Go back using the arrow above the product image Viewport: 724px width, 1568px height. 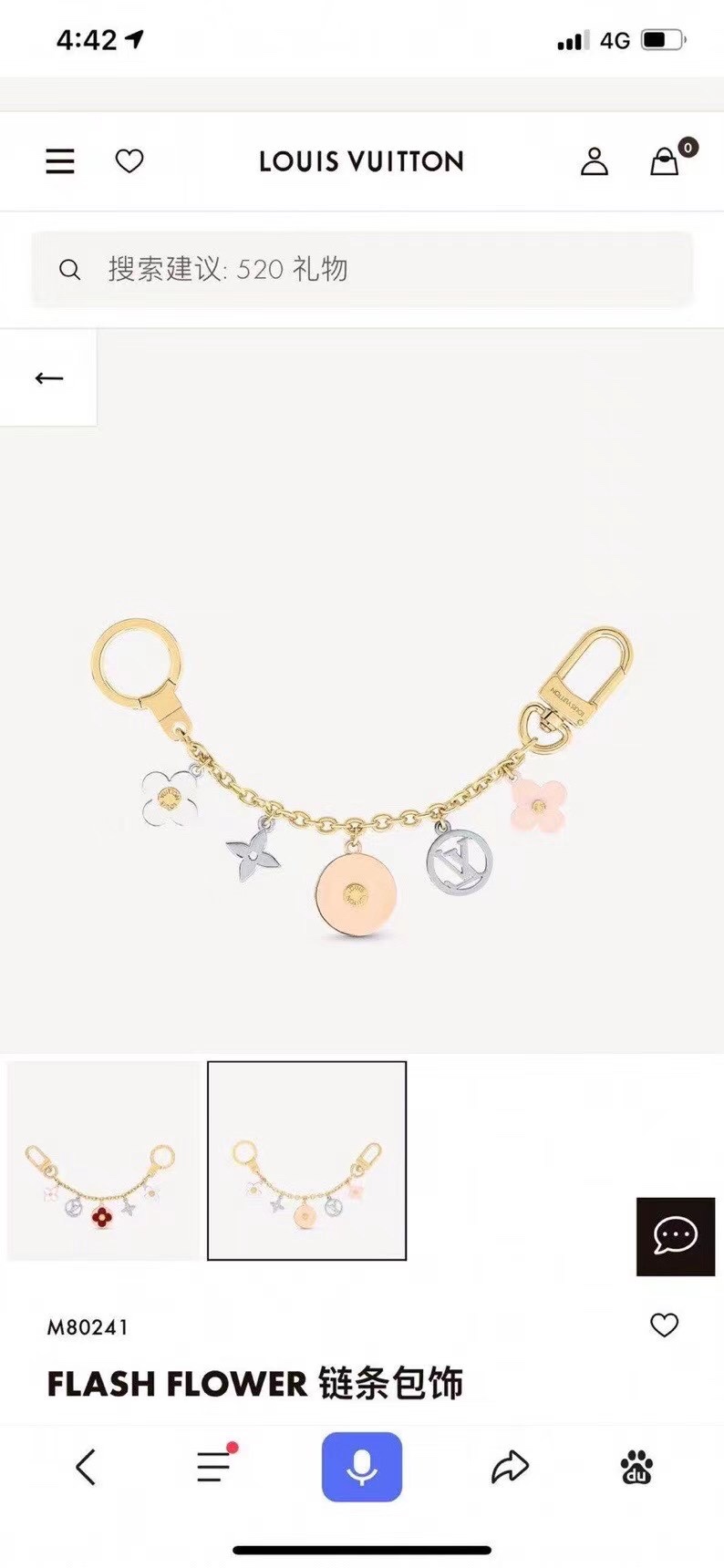tap(48, 377)
